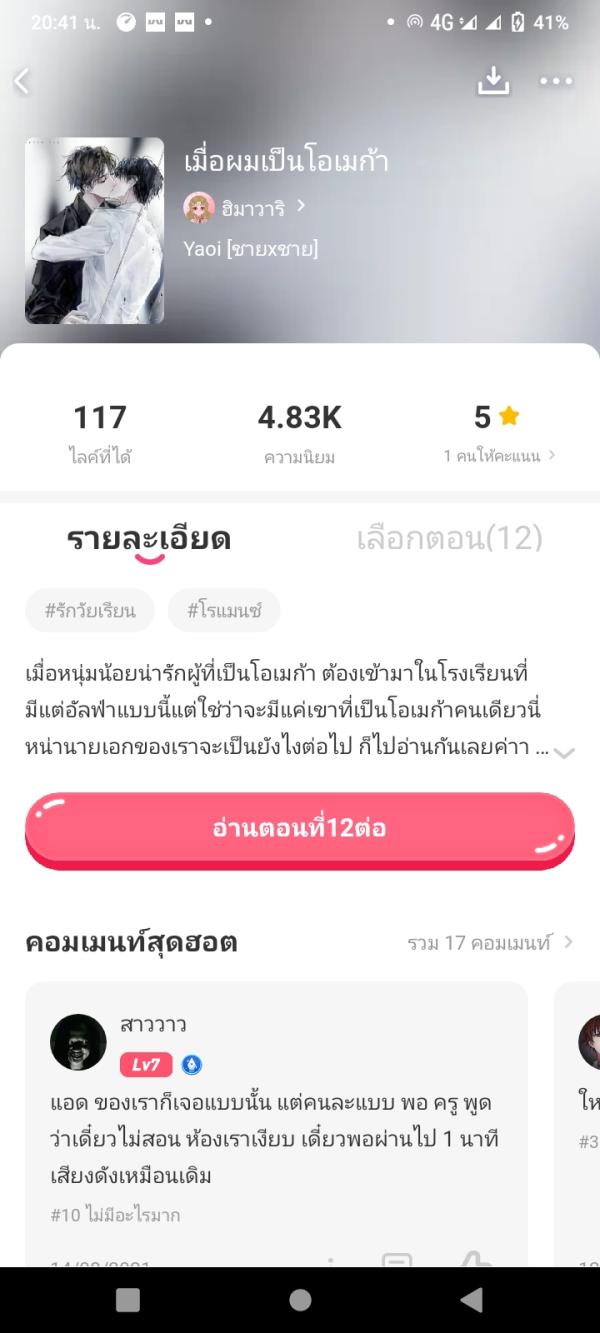Expand the full story description

click(564, 752)
